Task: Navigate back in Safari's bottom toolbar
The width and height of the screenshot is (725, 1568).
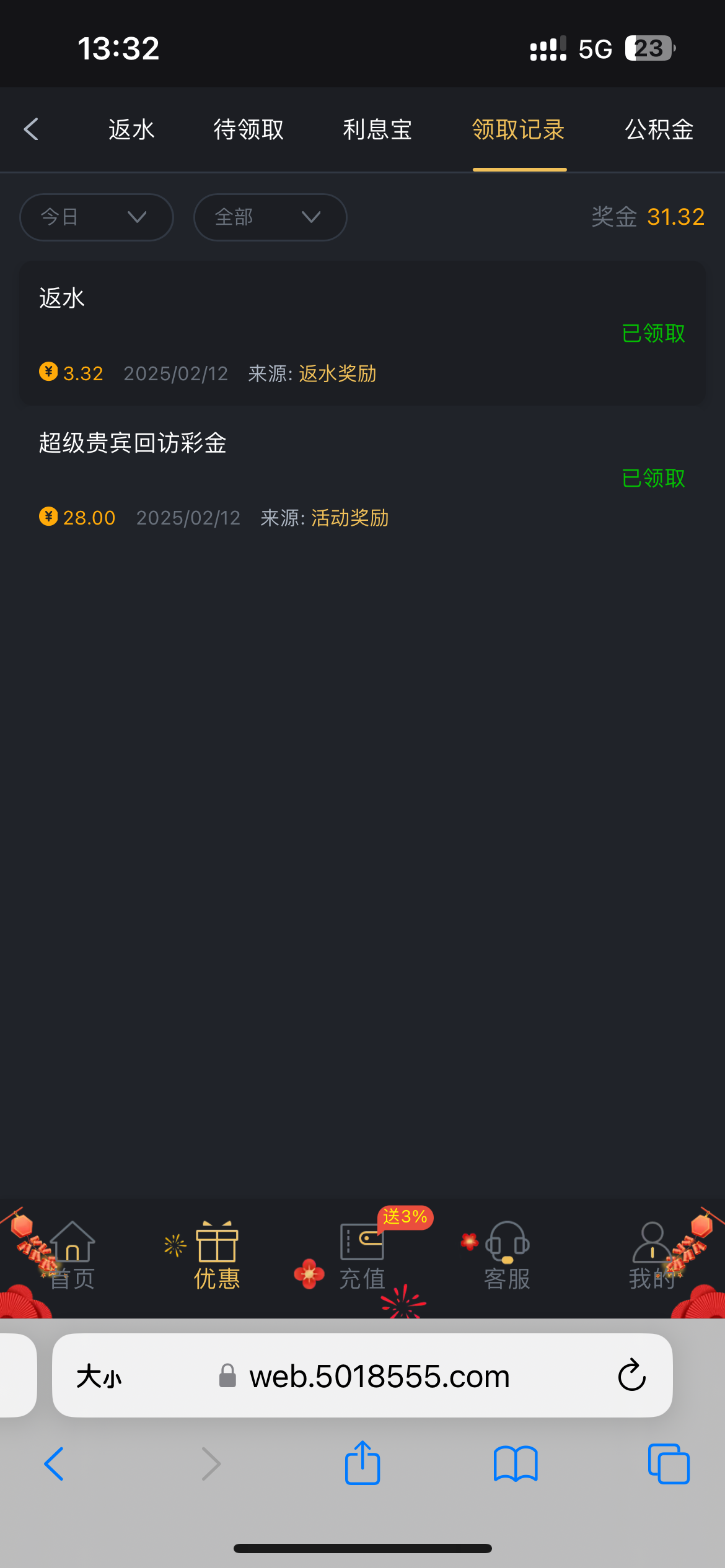Action: click(x=55, y=1464)
